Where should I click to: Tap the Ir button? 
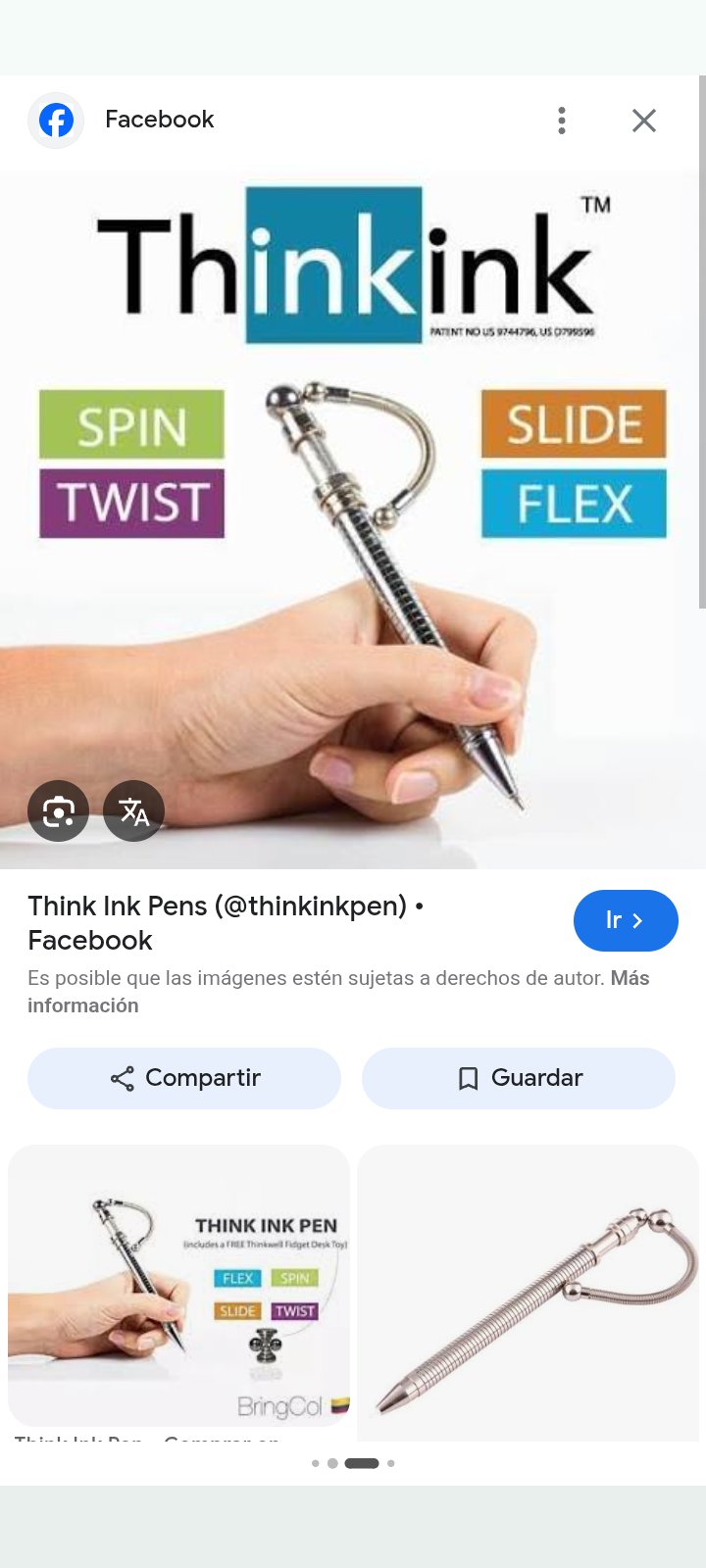(x=626, y=920)
